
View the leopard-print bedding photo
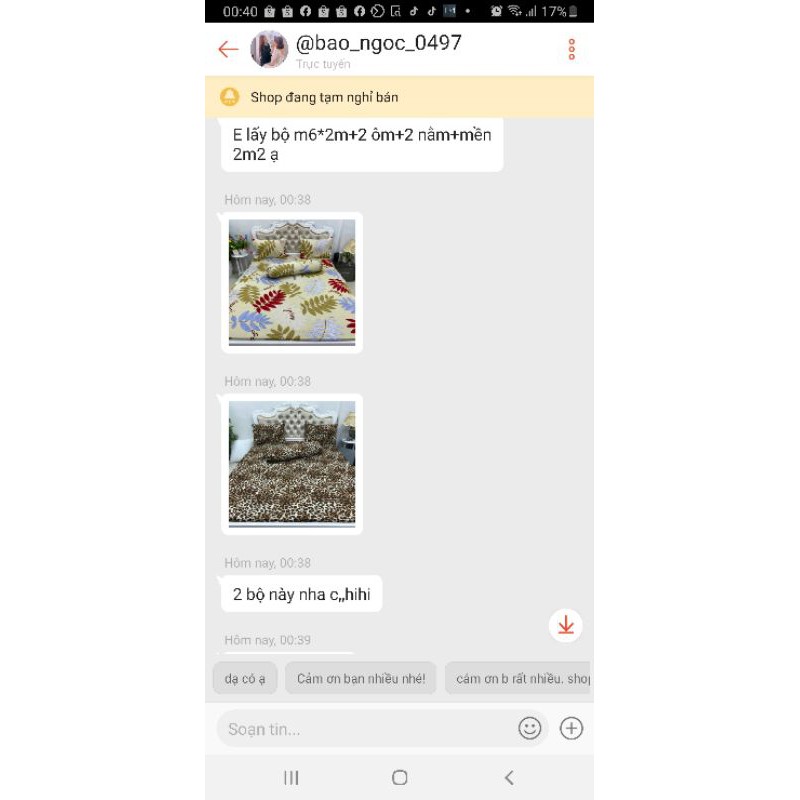292,463
